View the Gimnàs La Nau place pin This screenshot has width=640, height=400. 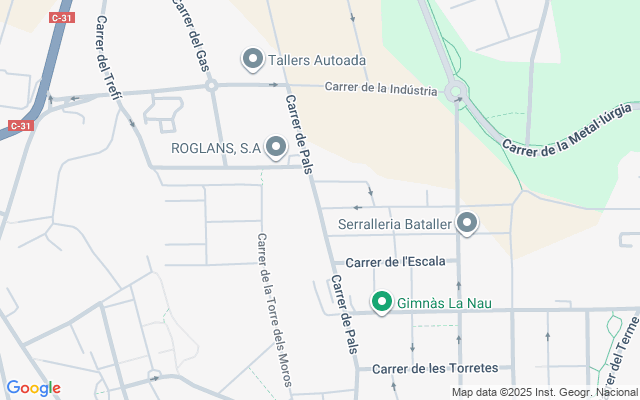pyautogui.click(x=381, y=301)
